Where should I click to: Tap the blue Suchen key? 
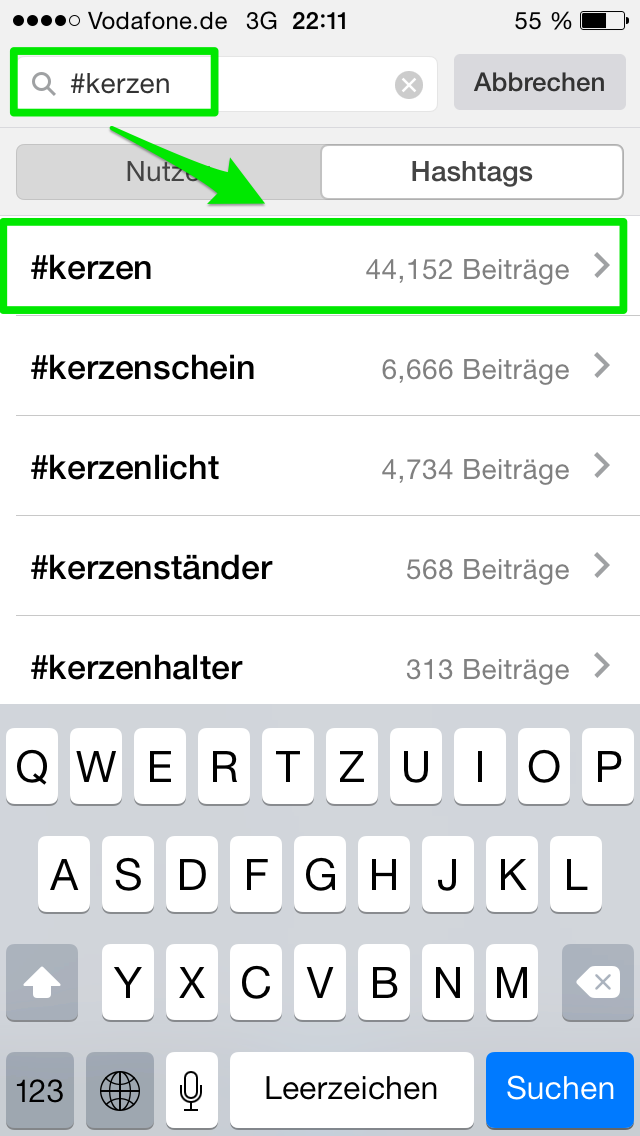click(x=560, y=1088)
